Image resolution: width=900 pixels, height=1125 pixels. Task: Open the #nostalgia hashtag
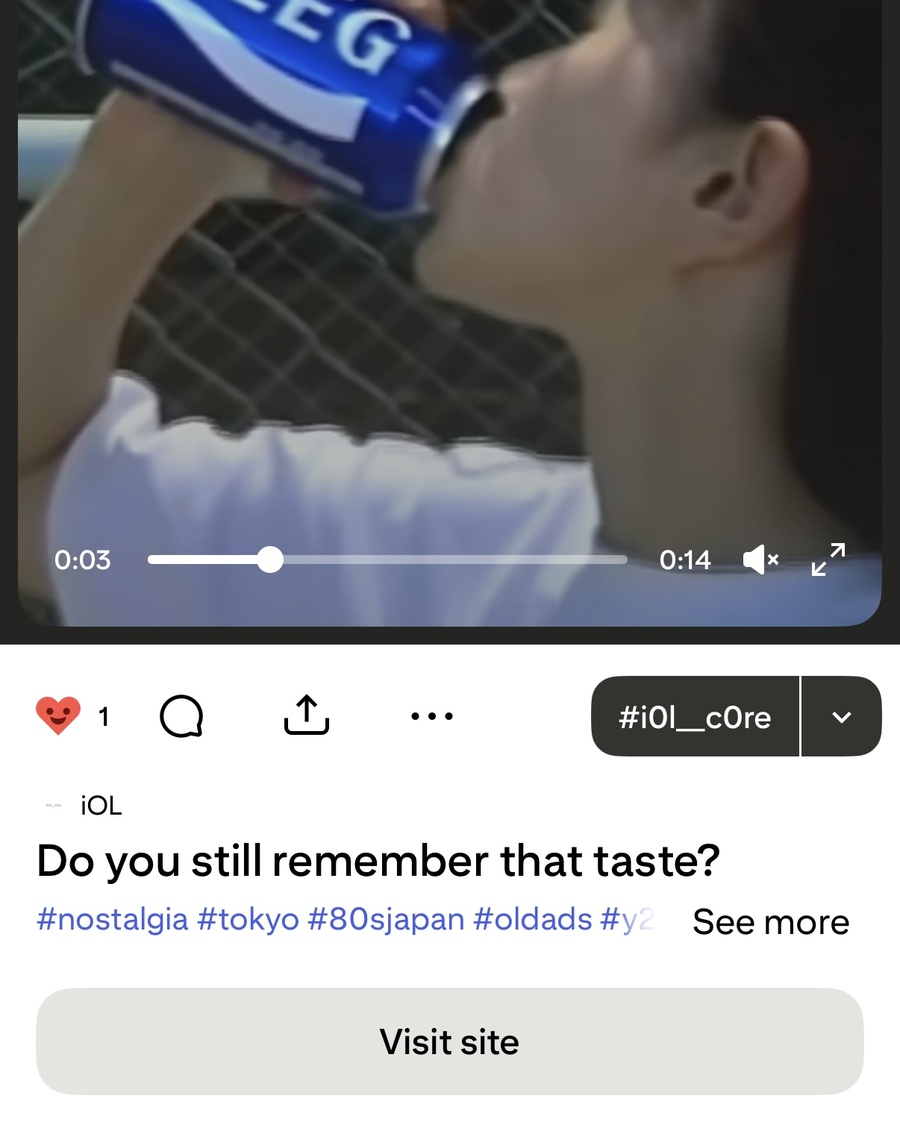(112, 920)
